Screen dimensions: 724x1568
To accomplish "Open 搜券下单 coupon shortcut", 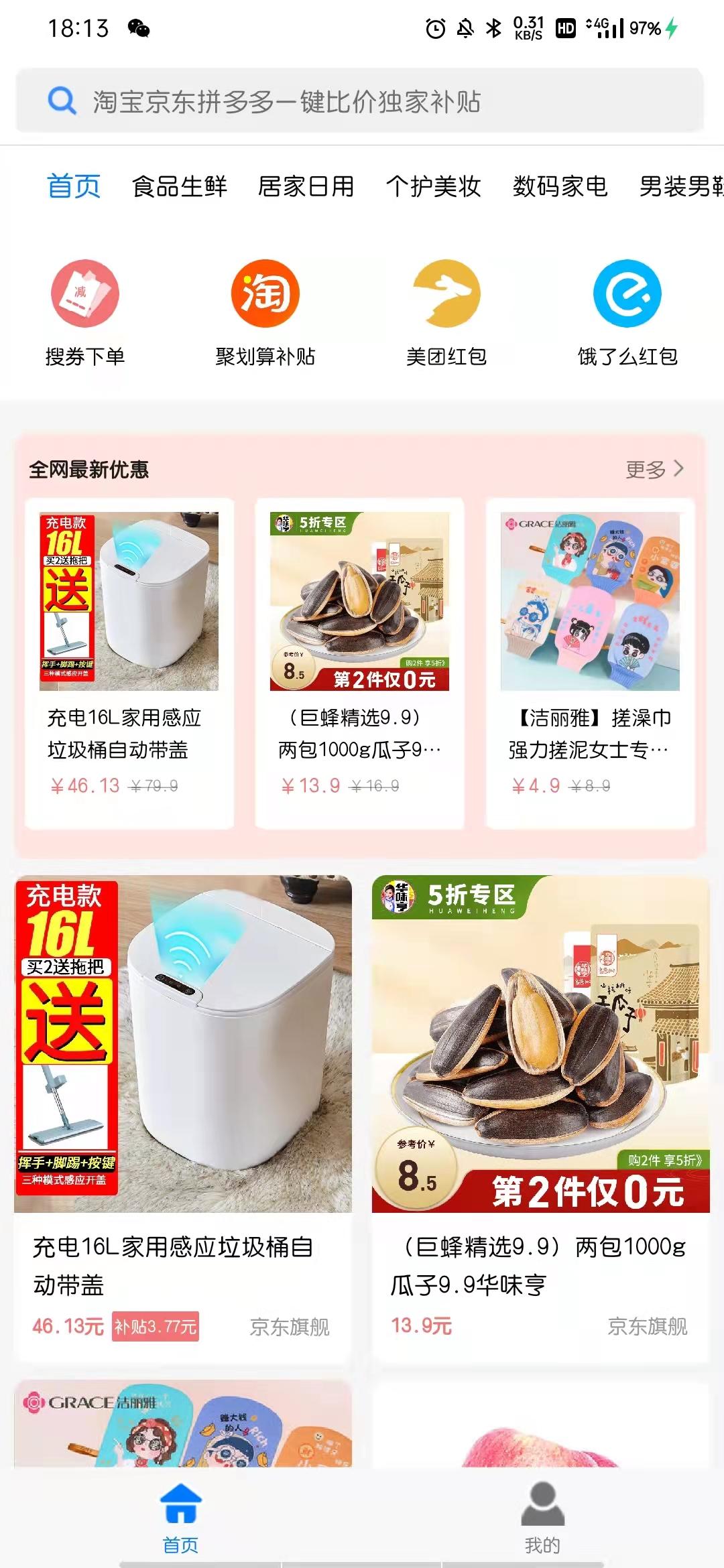I will coord(85,313).
